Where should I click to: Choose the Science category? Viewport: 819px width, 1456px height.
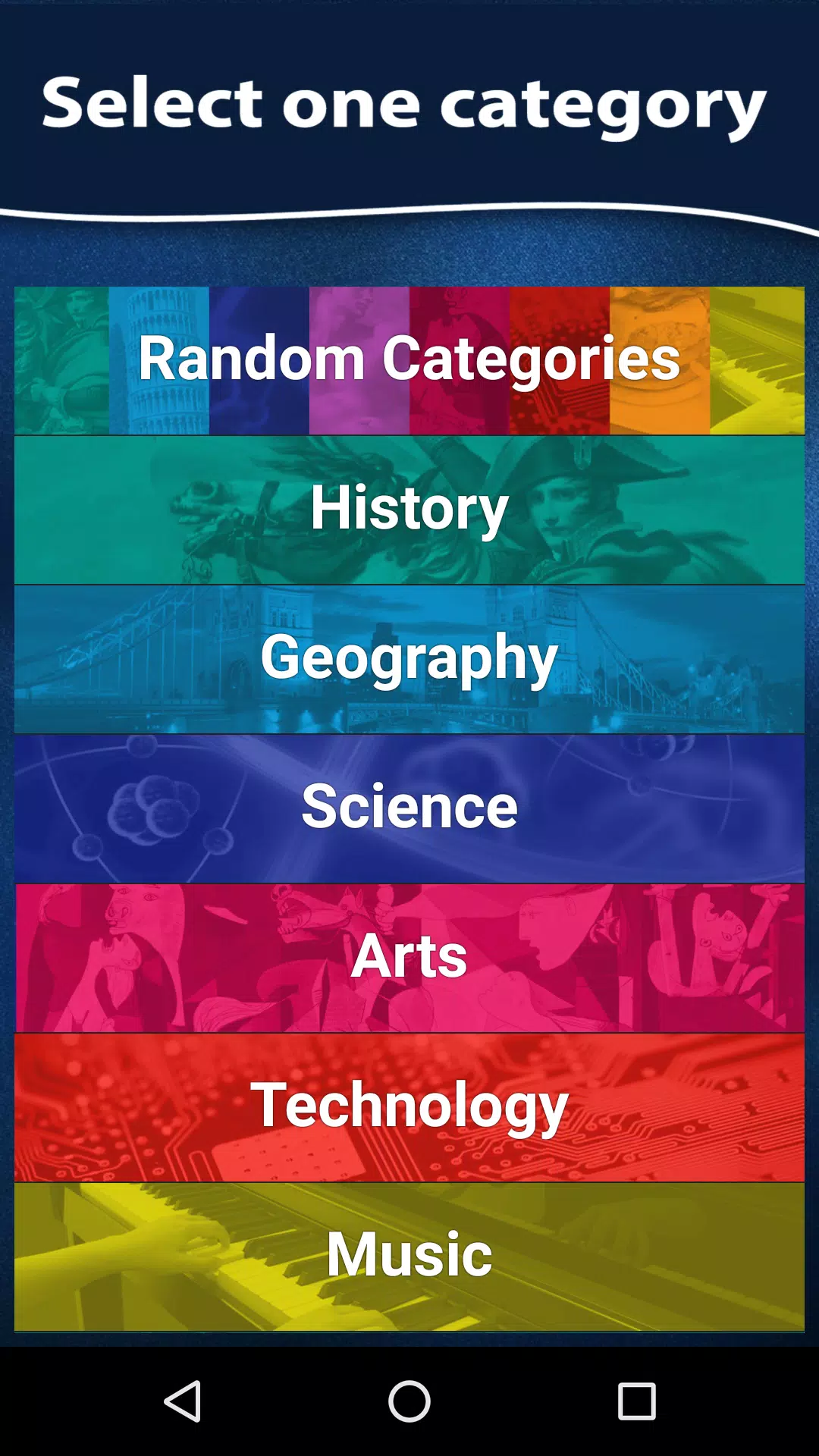coord(409,805)
